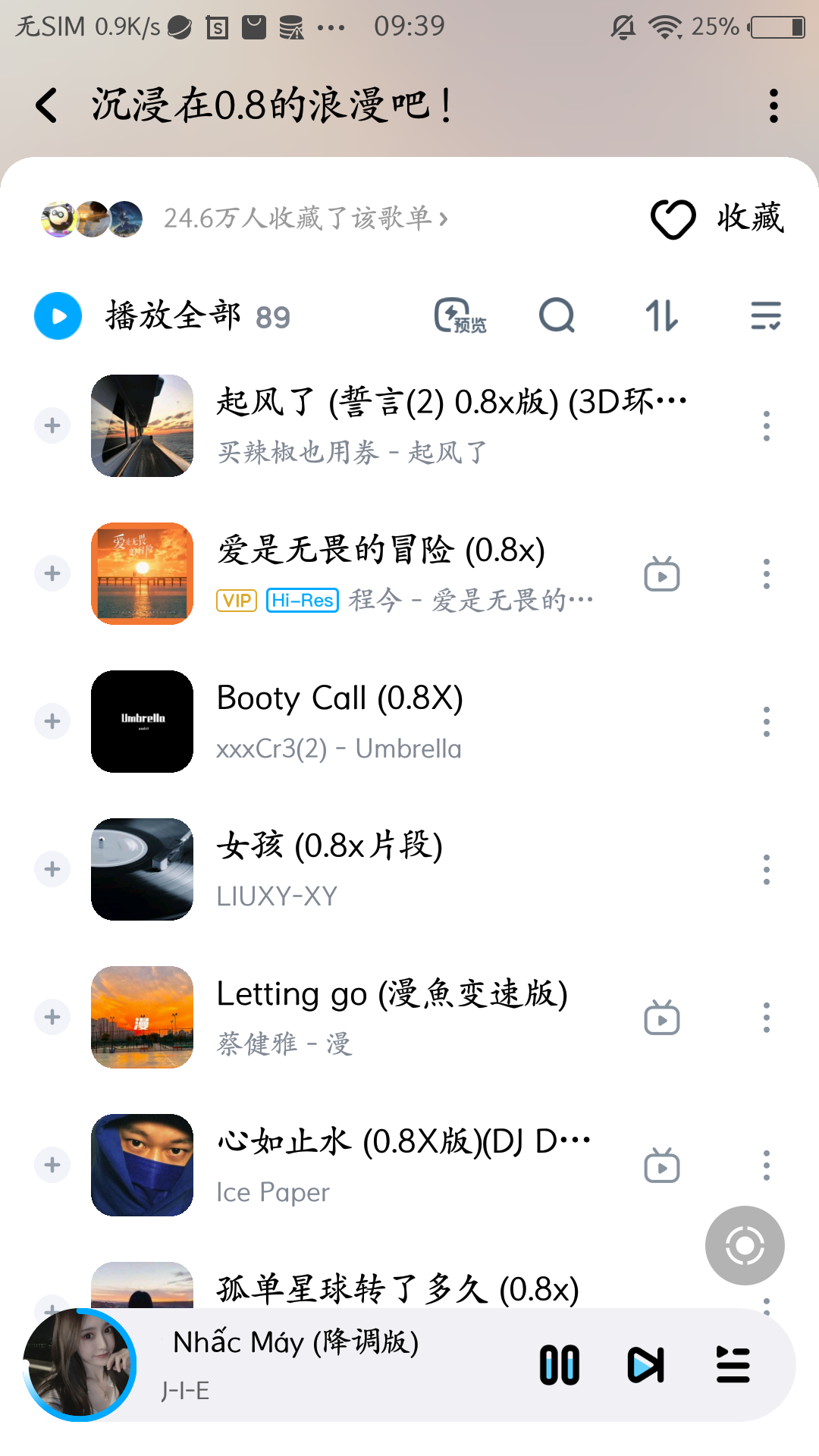Open multi-select batch management

(766, 315)
